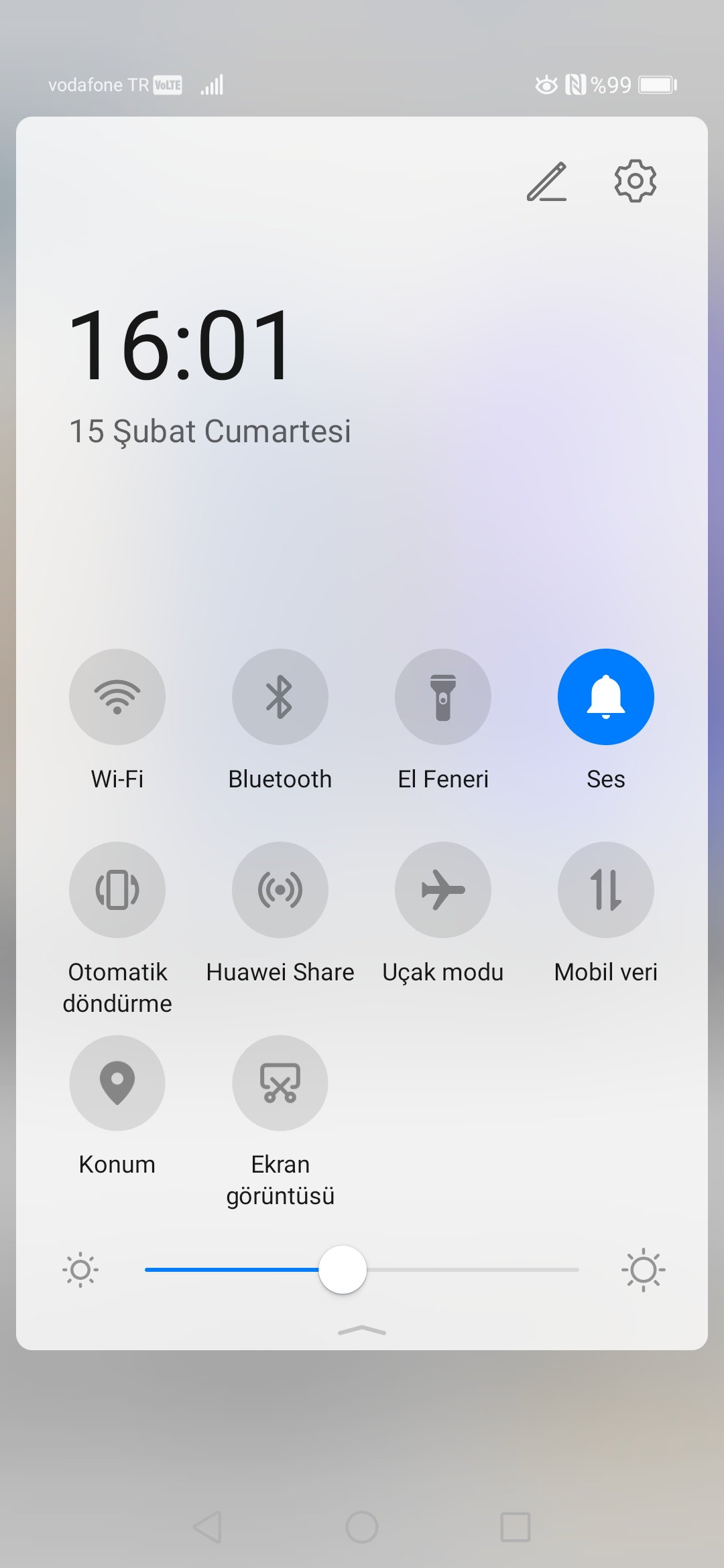Go to the home screen
The image size is (724, 1568).
pyautogui.click(x=362, y=1527)
